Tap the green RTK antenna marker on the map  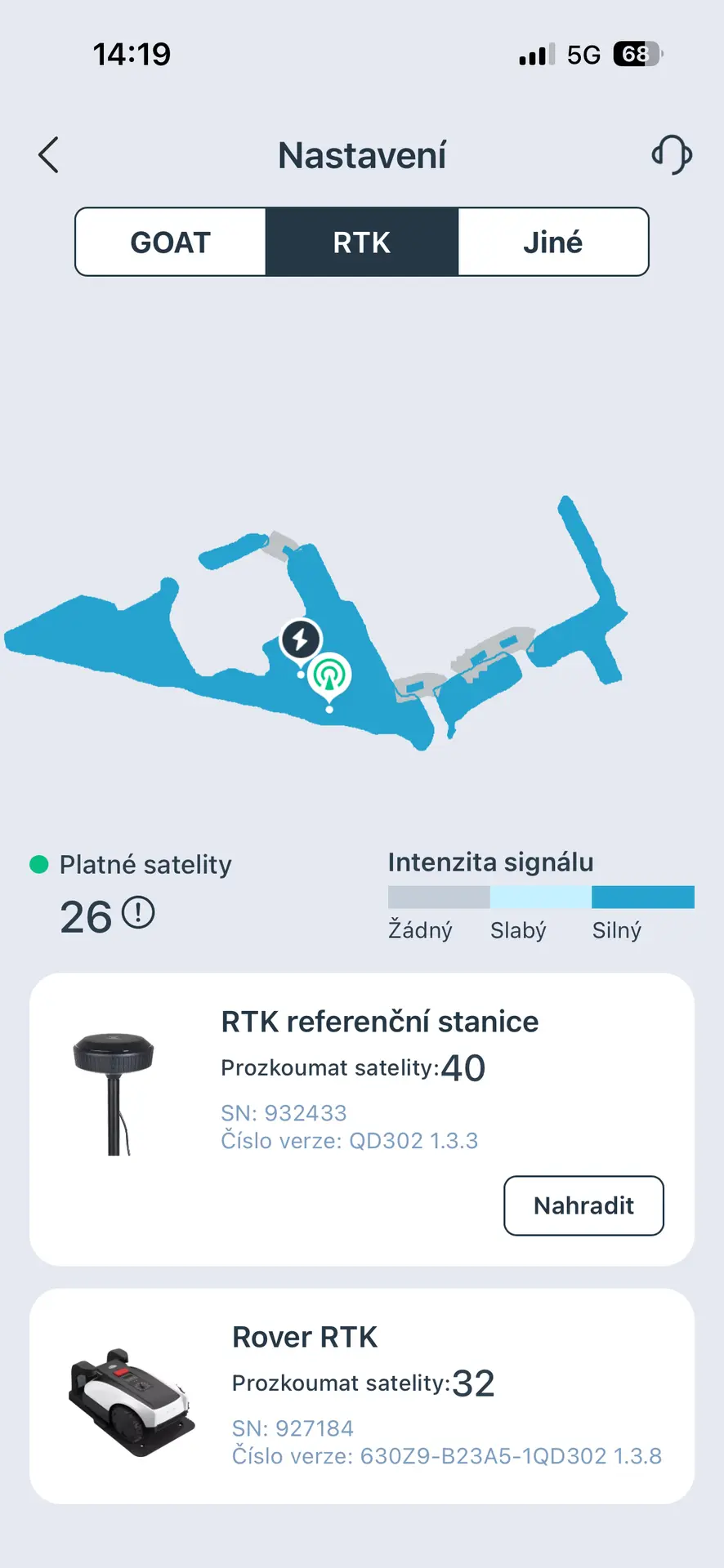pos(328,675)
